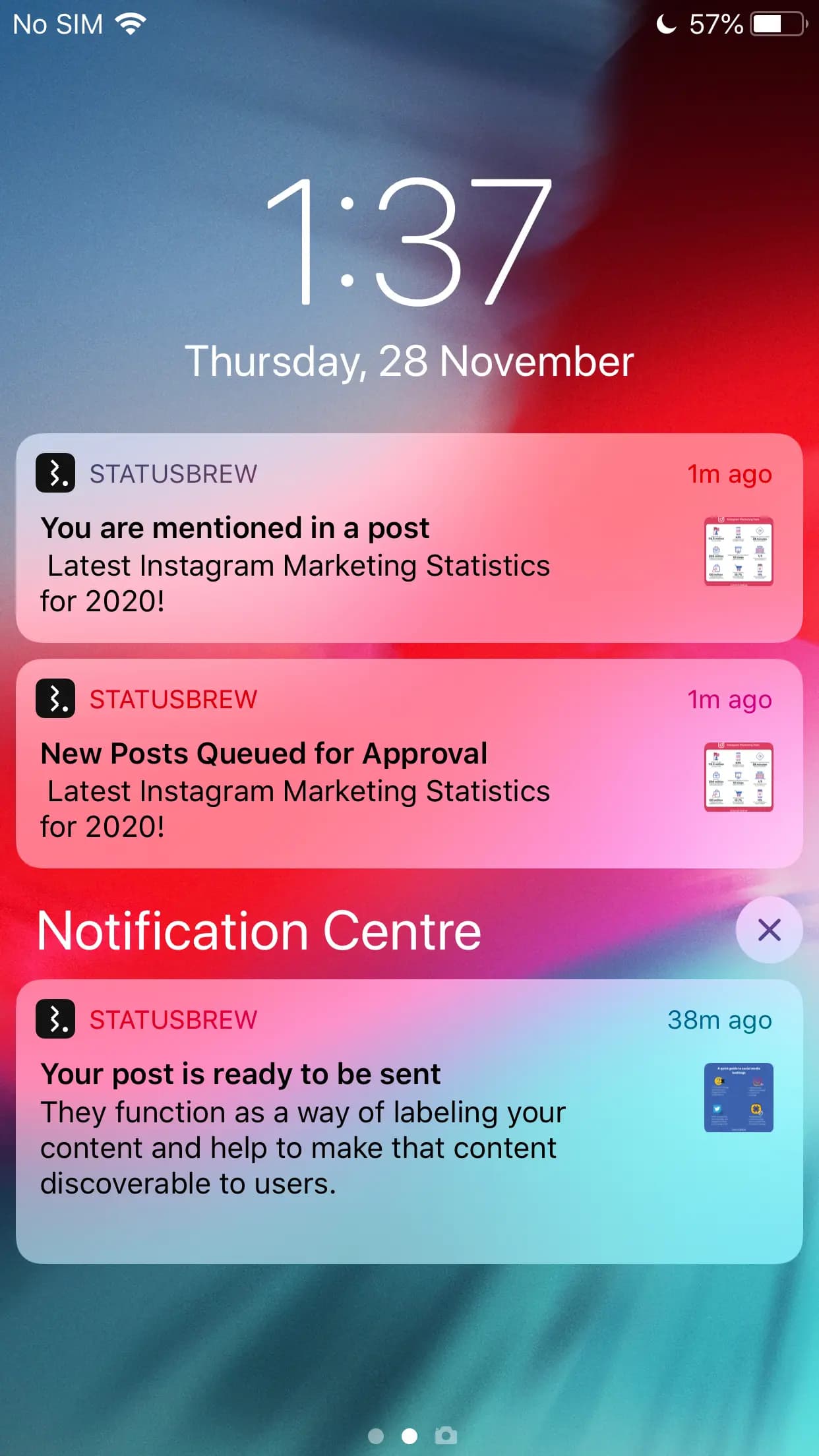This screenshot has width=819, height=1456.
Task: Open the 'Your post is ready to be sent' notification
Action: pyautogui.click(x=409, y=1121)
